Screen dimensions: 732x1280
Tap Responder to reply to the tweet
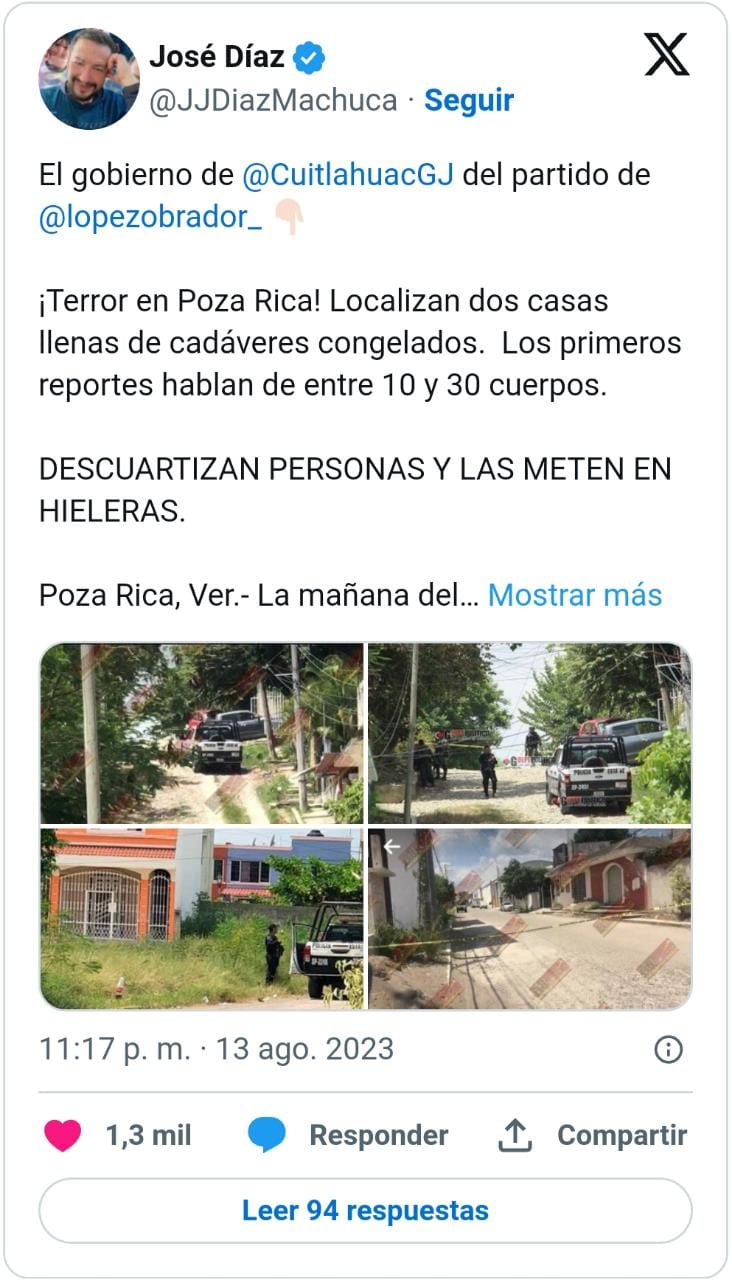tap(348, 1135)
